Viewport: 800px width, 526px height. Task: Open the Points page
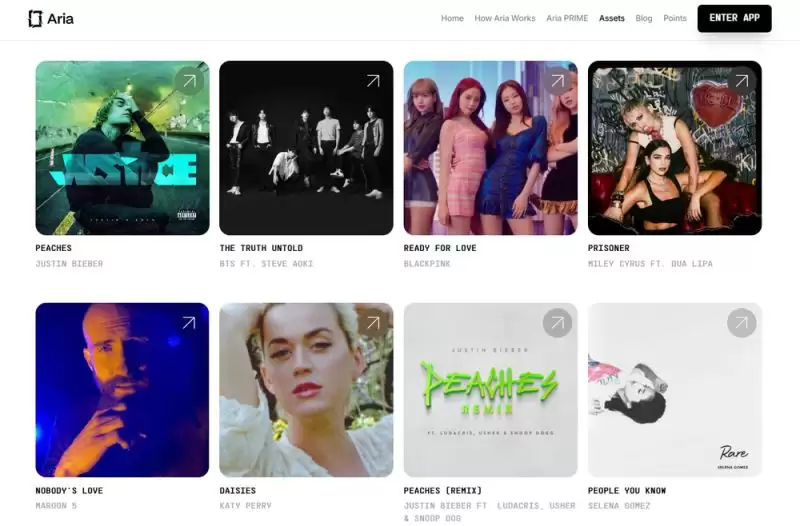click(x=675, y=18)
